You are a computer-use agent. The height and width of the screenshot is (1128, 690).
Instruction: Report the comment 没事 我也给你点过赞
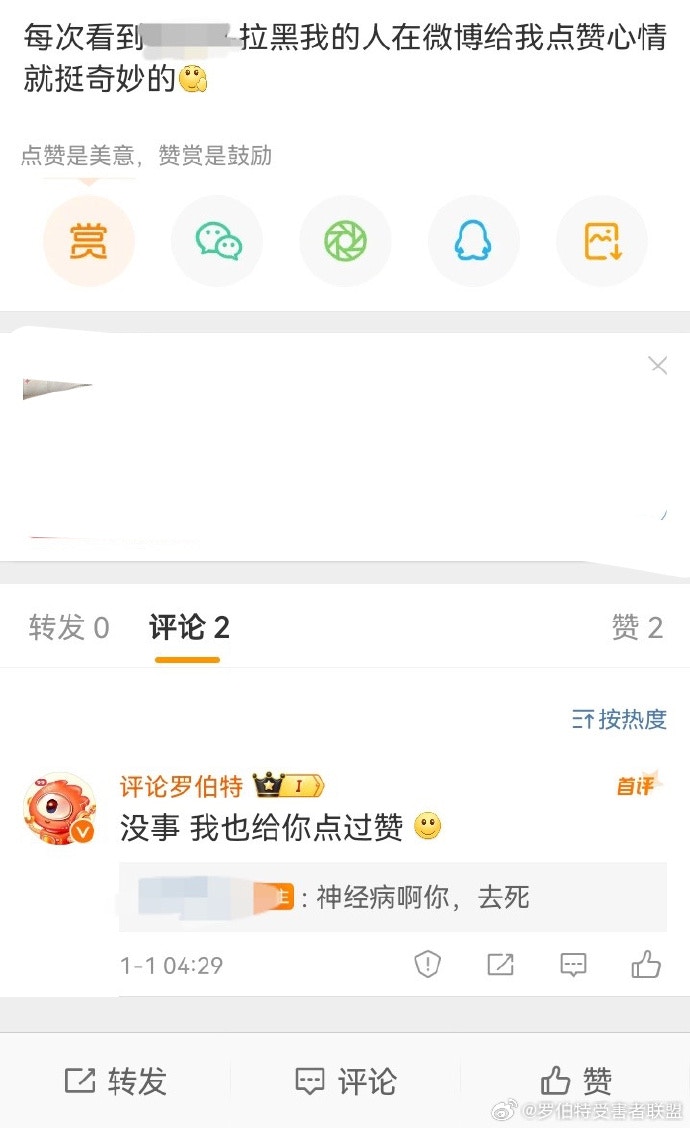coord(428,964)
